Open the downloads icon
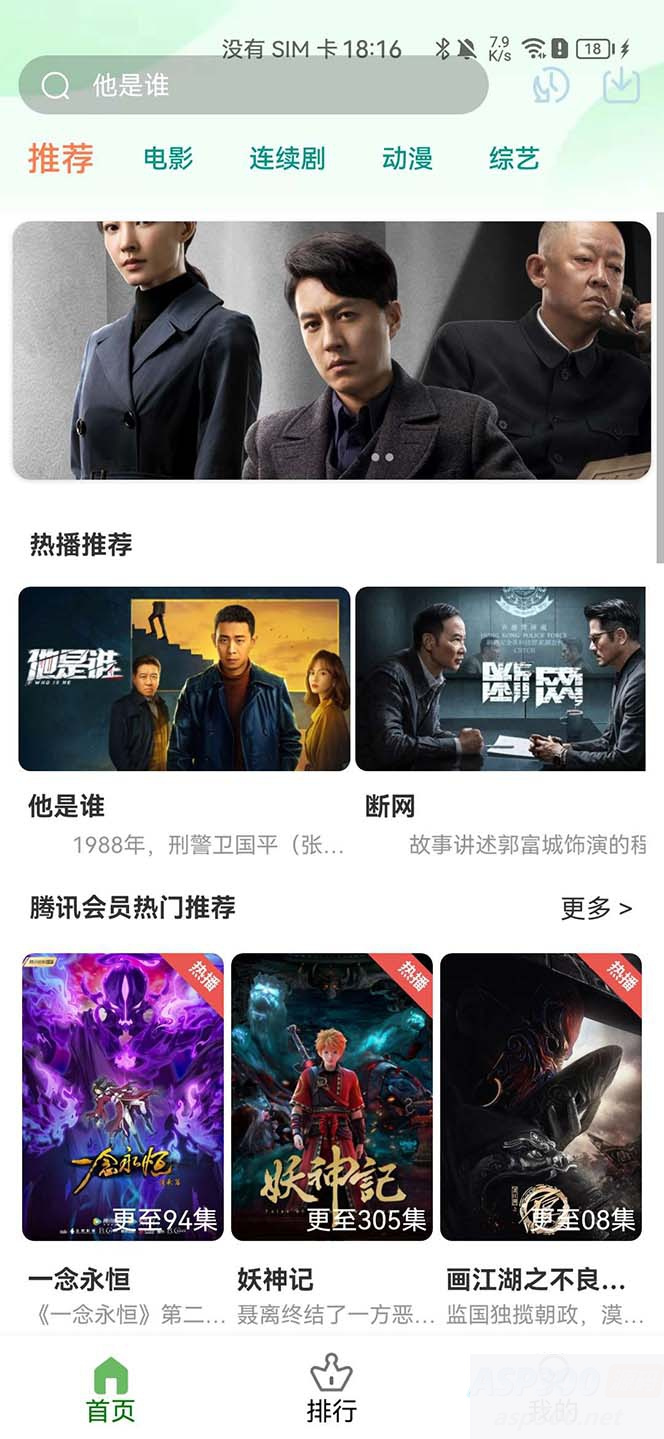Viewport: 664px width, 1439px height. tap(621, 86)
